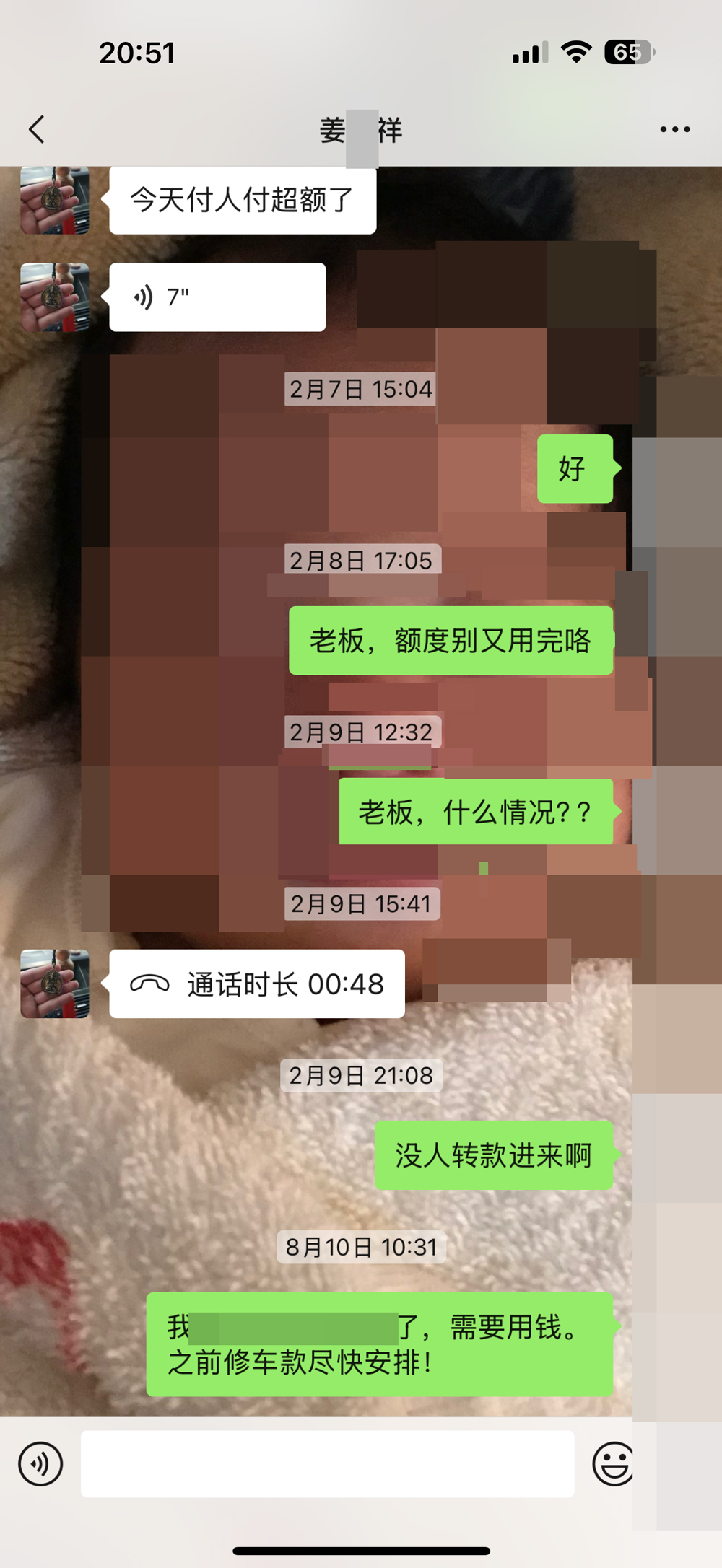
Task: Play the 7-second voice message
Action: click(x=217, y=297)
